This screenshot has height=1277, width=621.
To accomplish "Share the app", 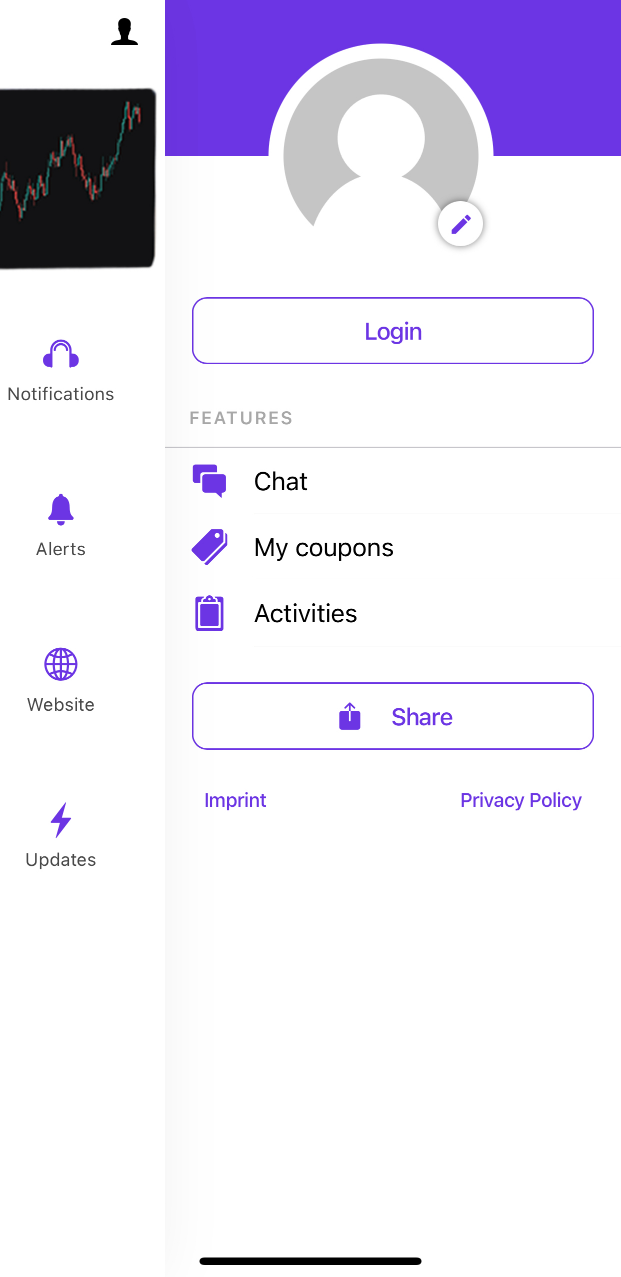I will (393, 716).
